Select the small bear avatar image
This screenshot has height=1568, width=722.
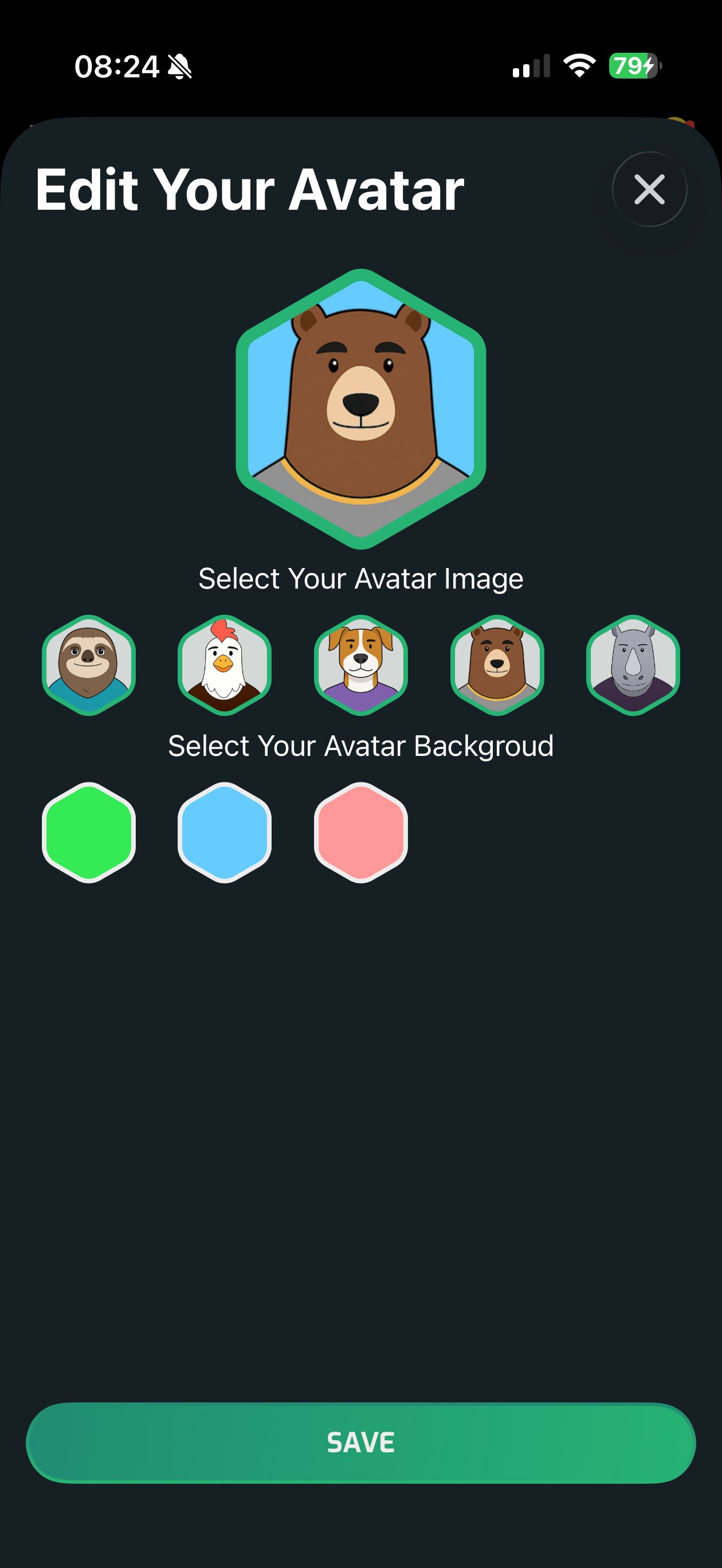coord(497,665)
